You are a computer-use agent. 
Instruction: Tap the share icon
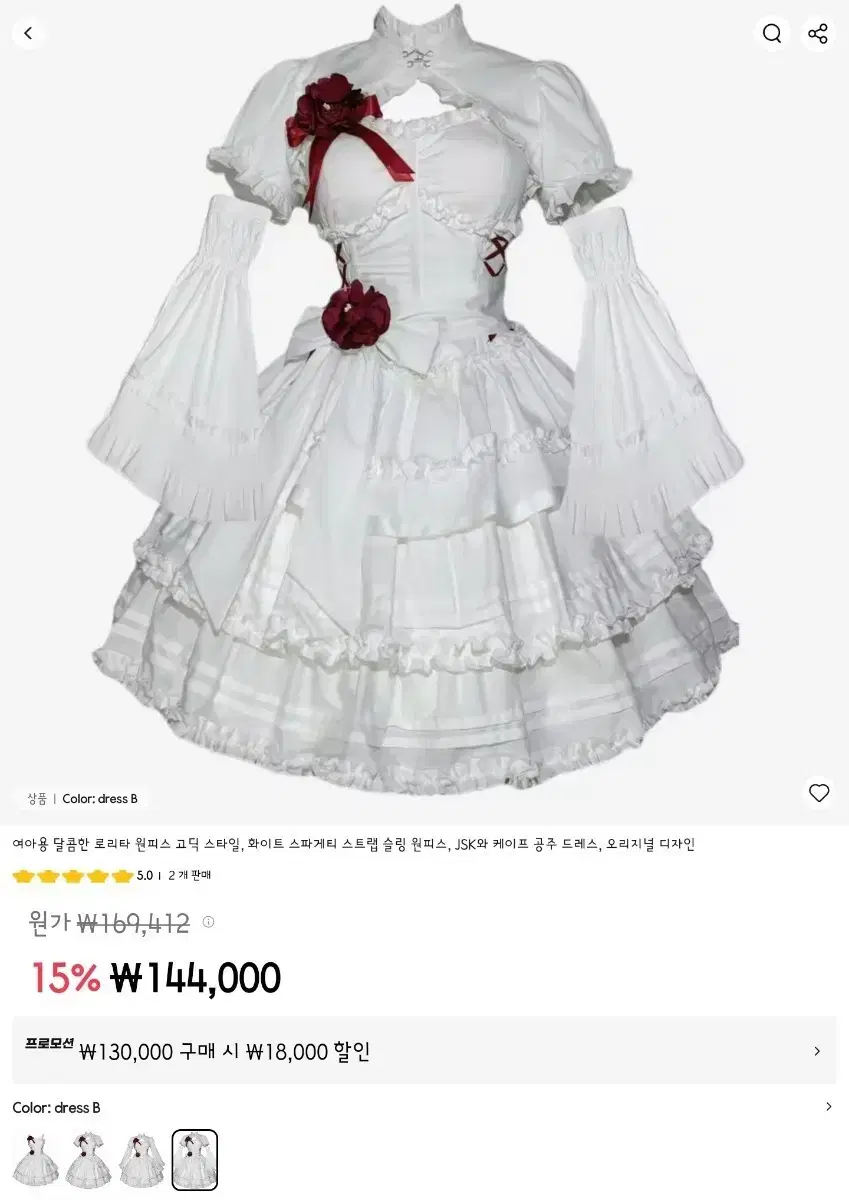819,32
